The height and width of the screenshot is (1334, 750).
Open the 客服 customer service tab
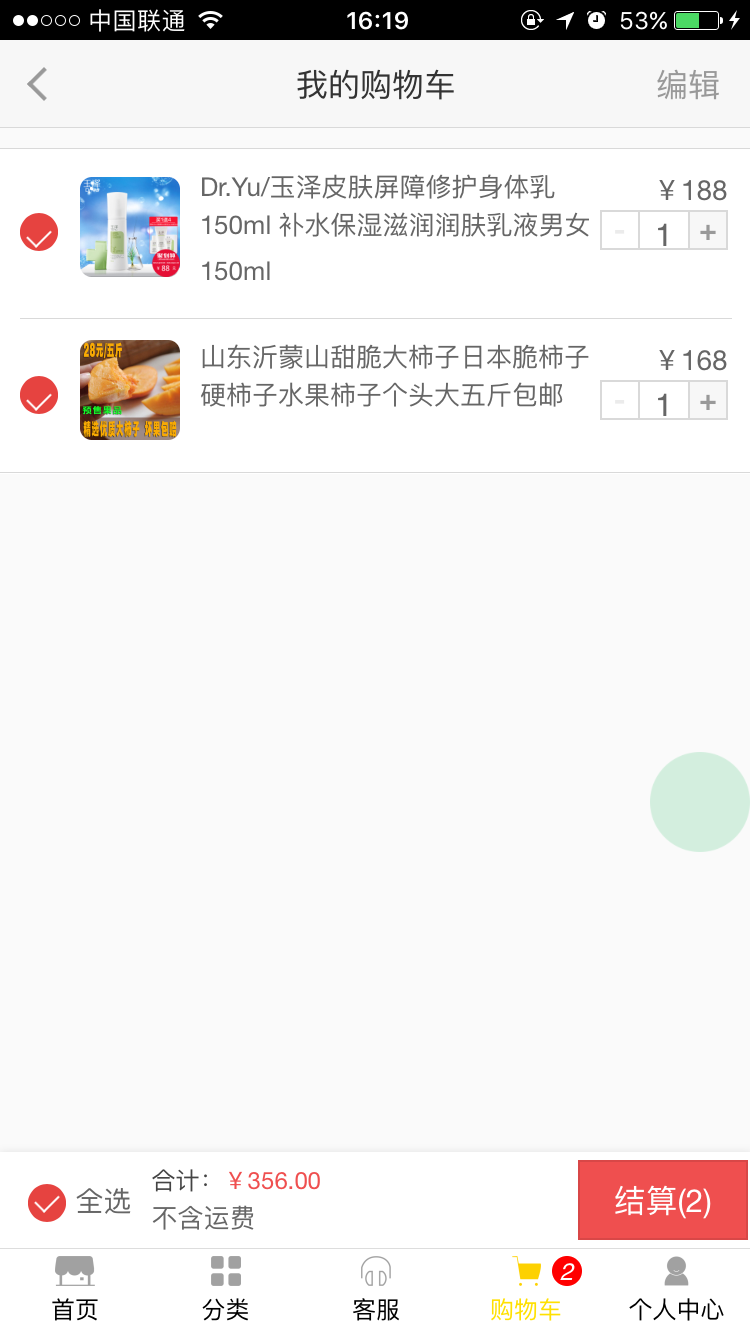click(x=375, y=1290)
